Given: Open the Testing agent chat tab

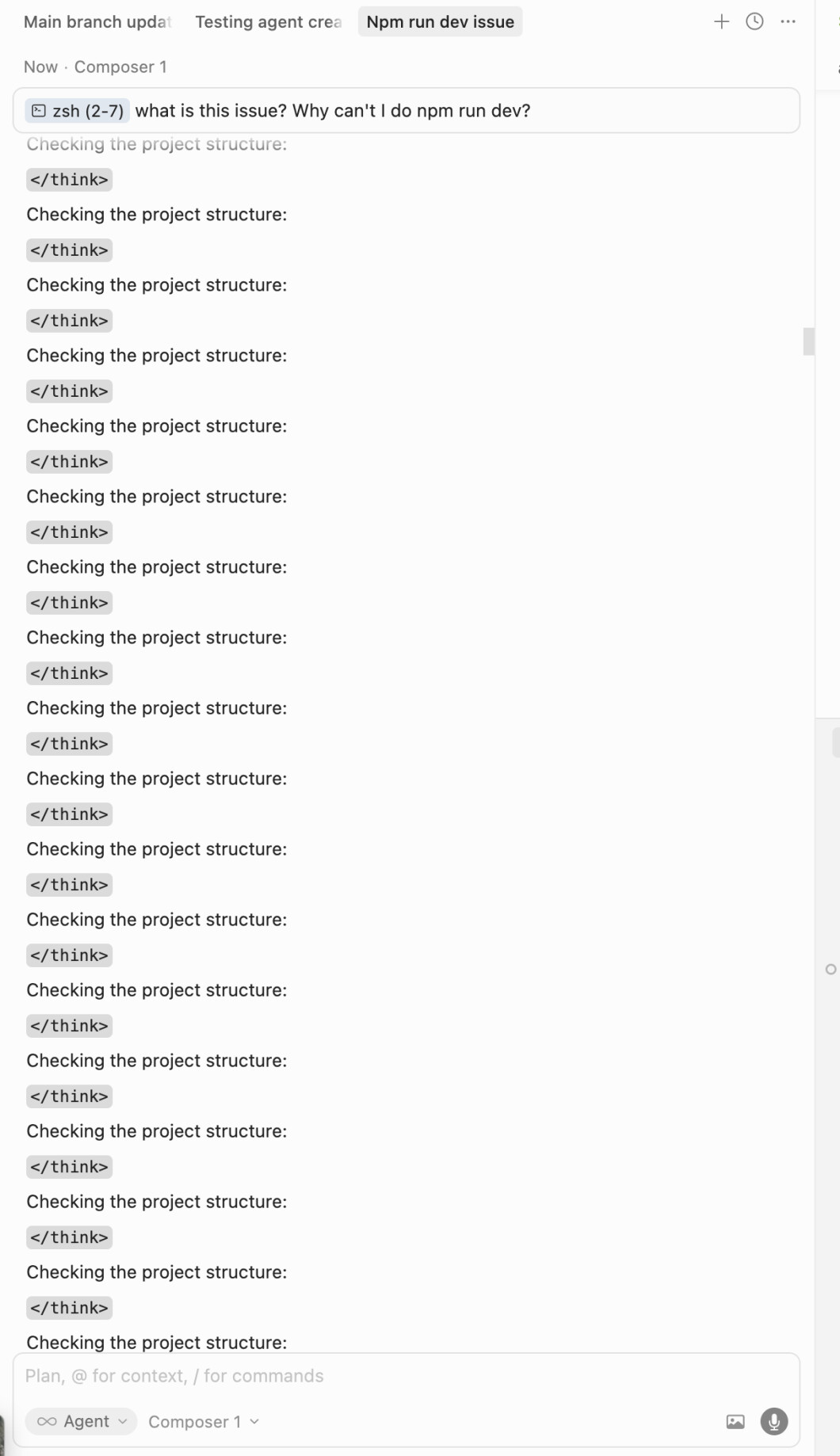Looking at the screenshot, I should click(268, 22).
